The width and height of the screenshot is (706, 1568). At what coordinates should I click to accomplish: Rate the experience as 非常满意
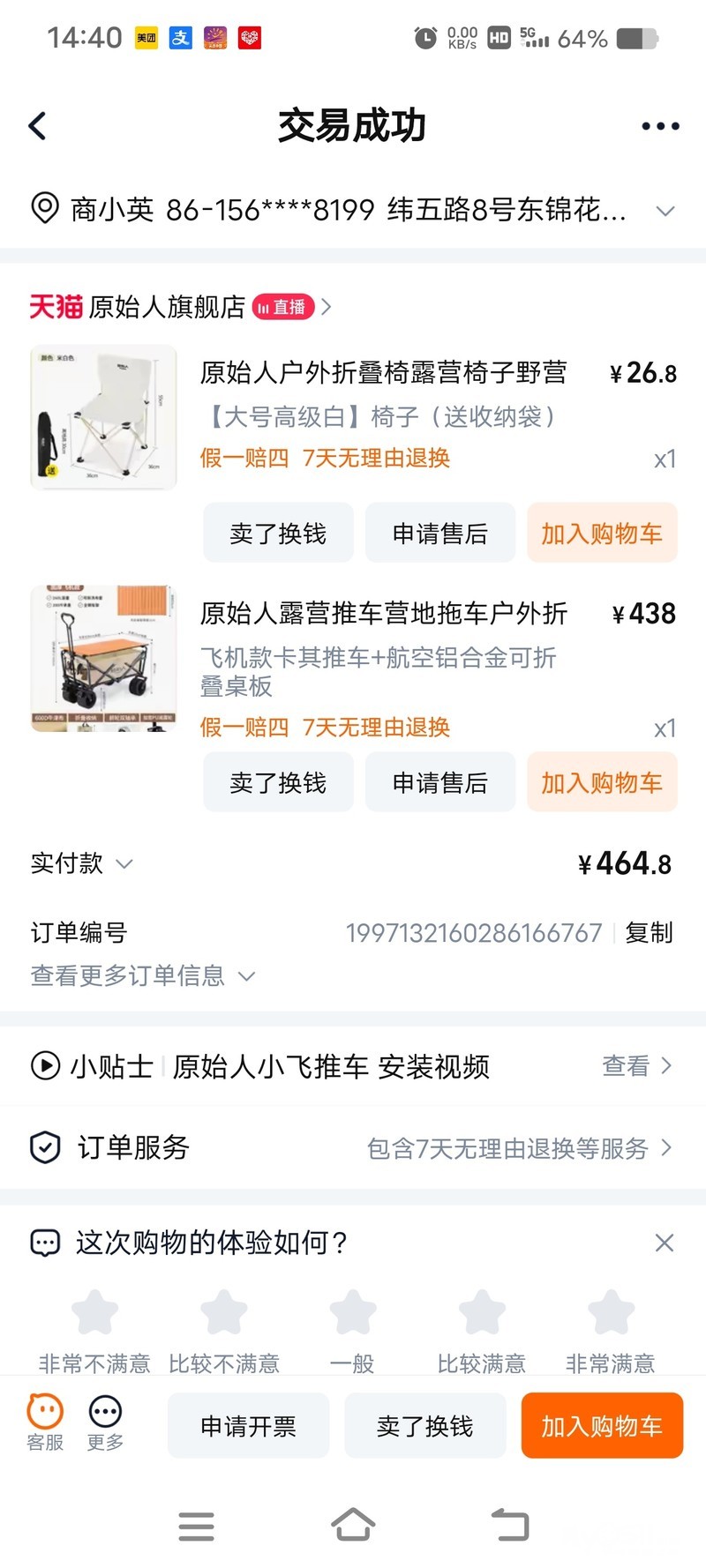(x=611, y=1314)
